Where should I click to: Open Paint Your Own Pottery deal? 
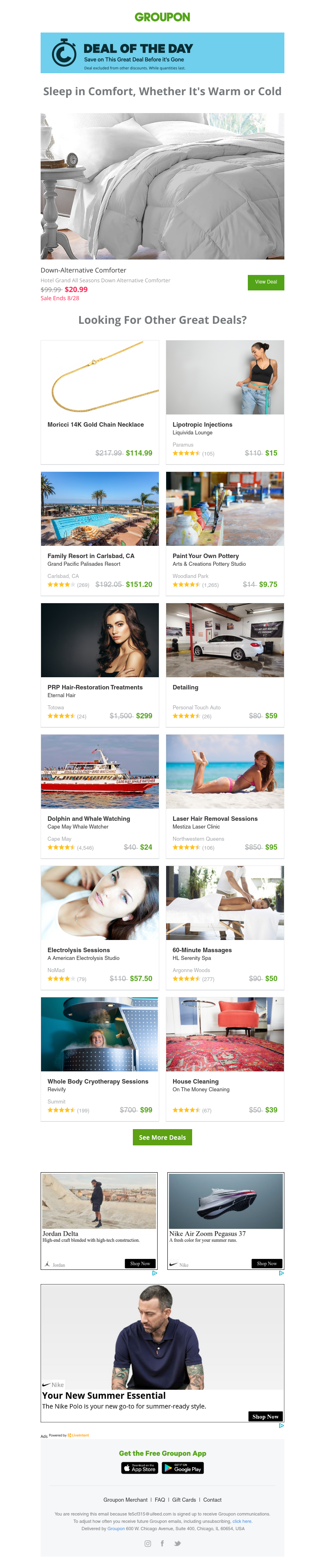225,532
